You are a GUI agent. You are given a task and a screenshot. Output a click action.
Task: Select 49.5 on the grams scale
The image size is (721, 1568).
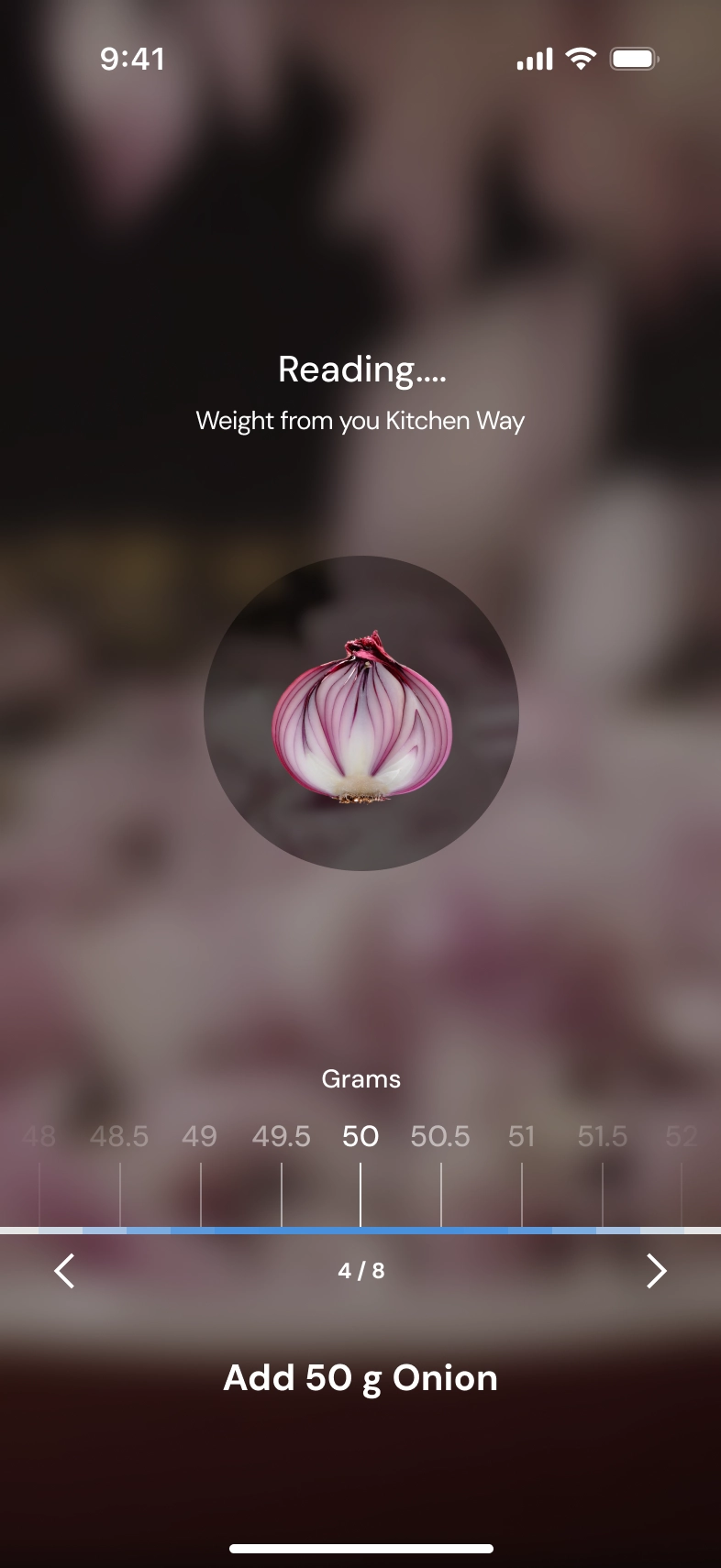[x=281, y=1136]
